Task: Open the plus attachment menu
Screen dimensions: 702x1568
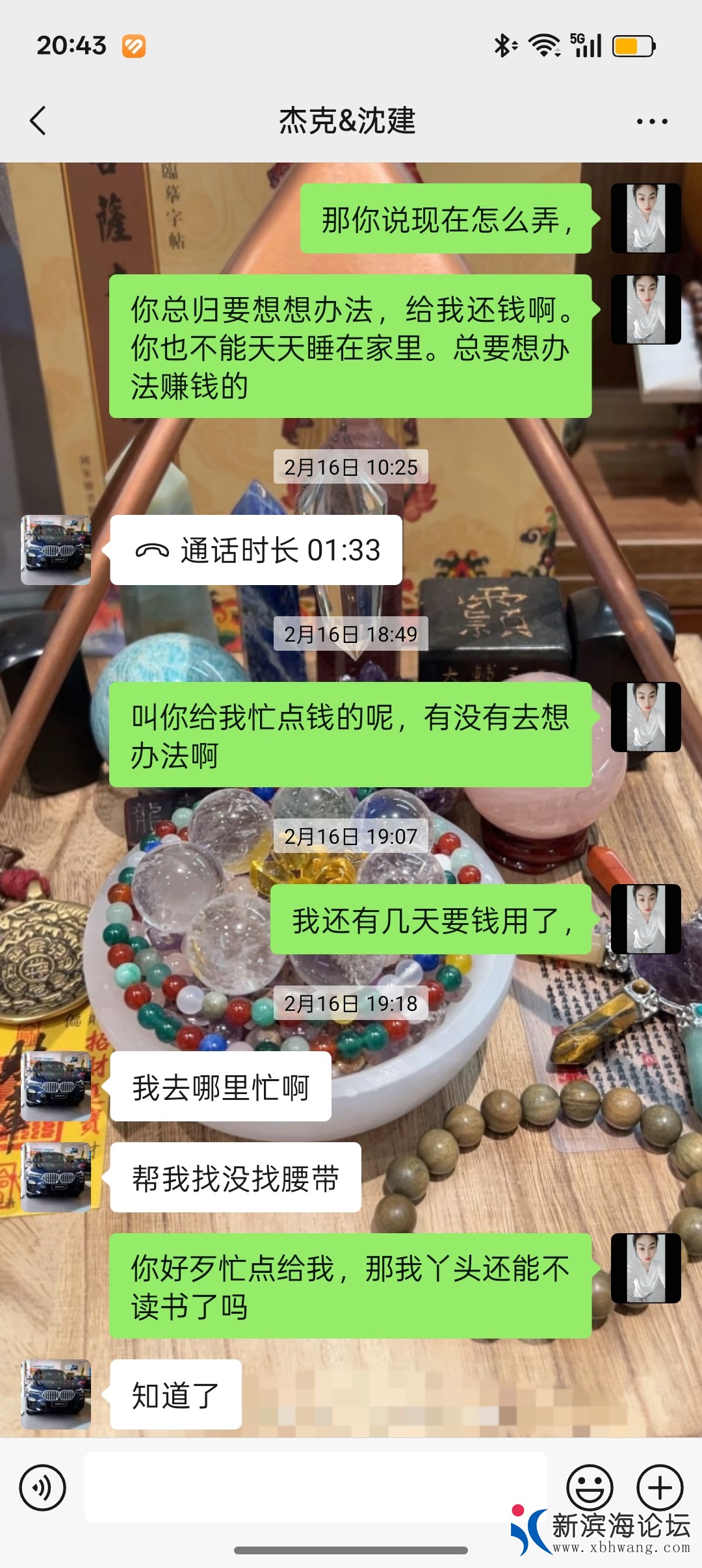Action: tap(659, 1487)
